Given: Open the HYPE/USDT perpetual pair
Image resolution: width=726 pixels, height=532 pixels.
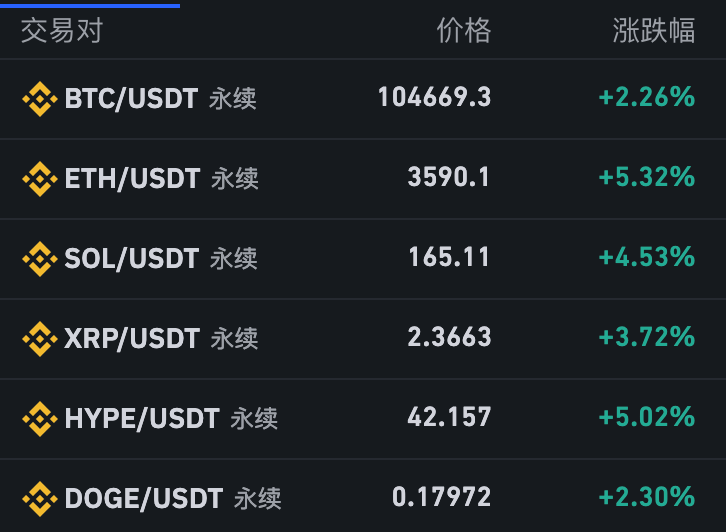Looking at the screenshot, I should pos(141,418).
